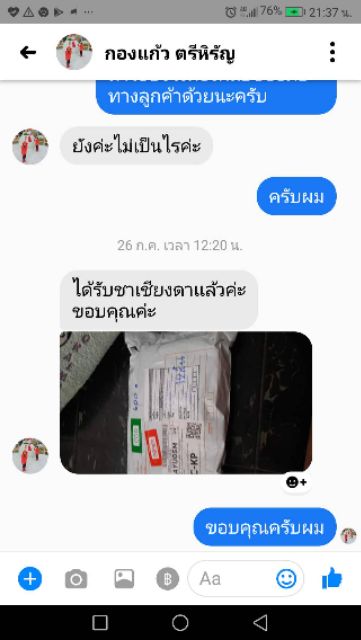The image size is (361, 640).
Task: Open the received parcel photo
Action: [186, 402]
